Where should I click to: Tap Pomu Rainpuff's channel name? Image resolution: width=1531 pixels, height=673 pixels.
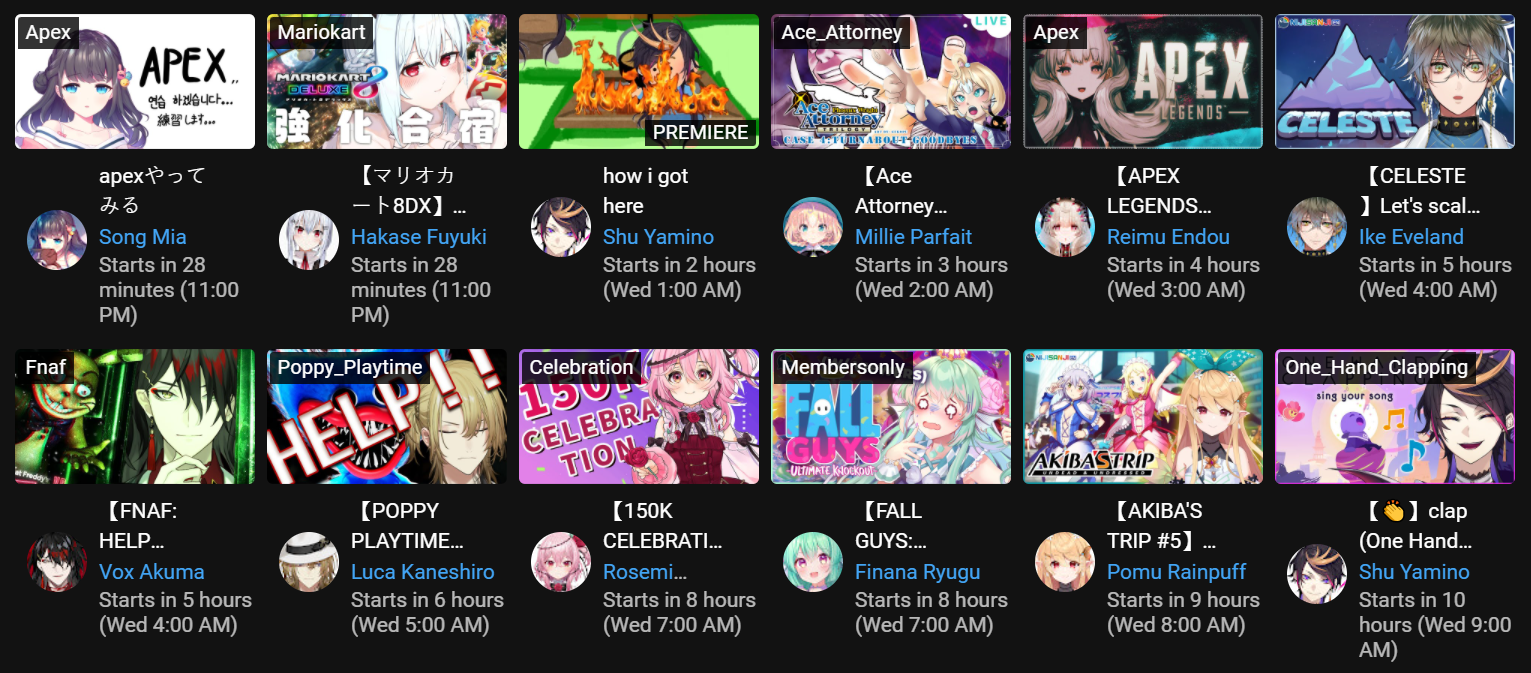click(1176, 572)
